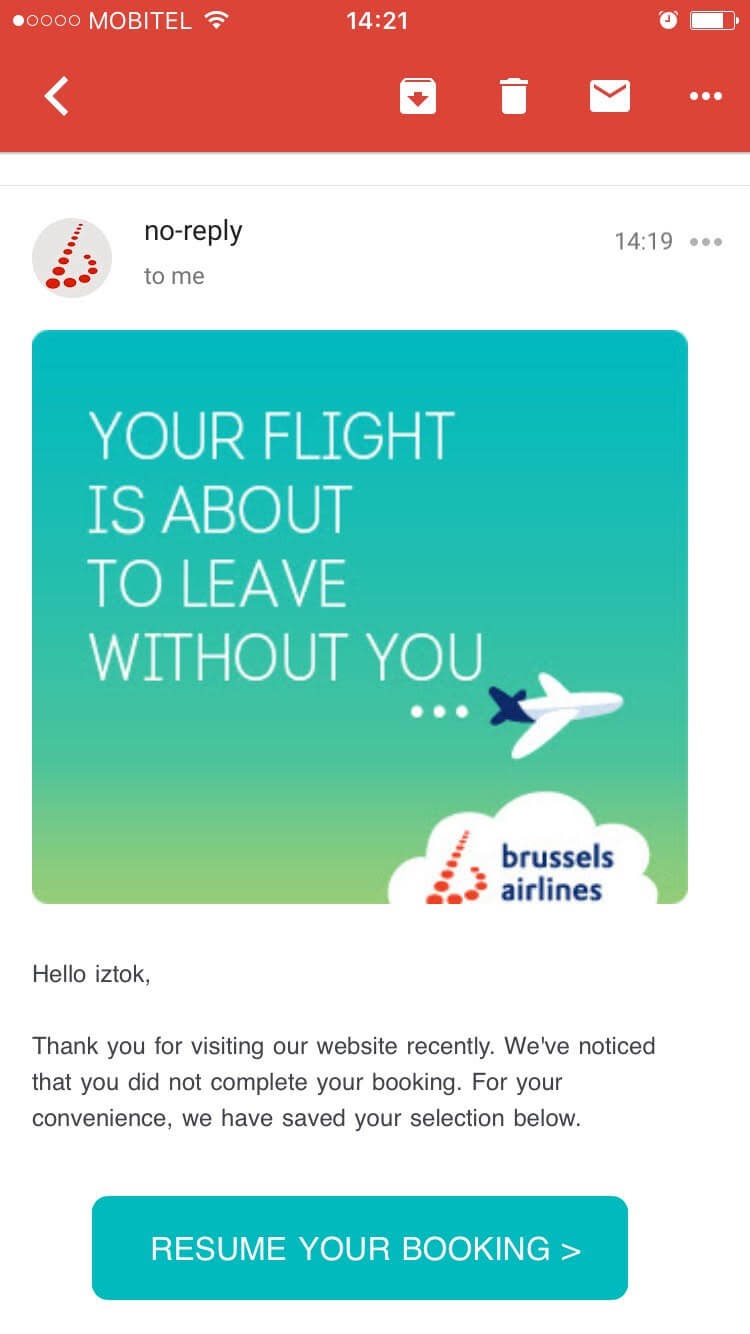
Task: Tap the no-reply sender avatar
Action: 72,258
